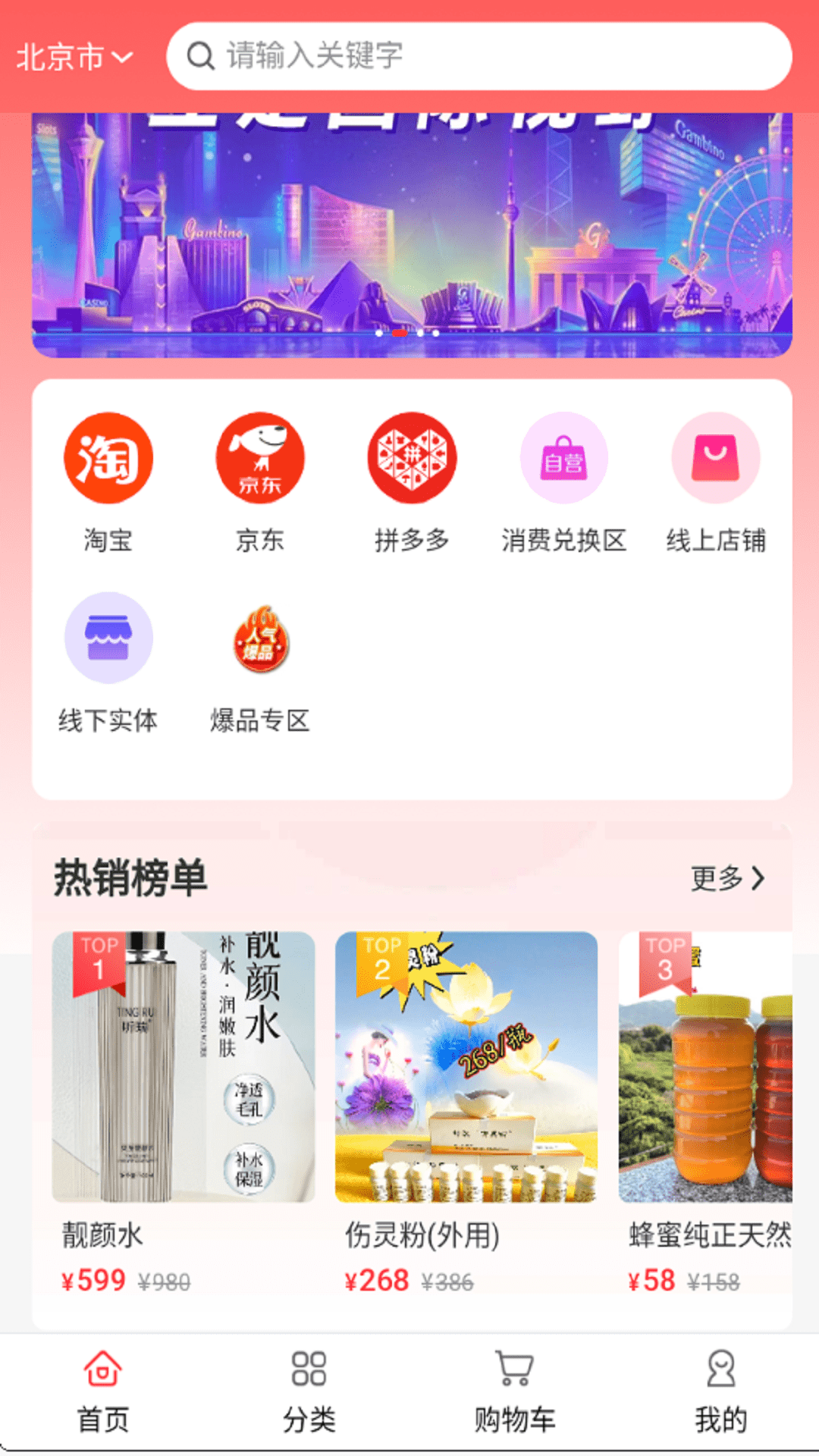
Task: Select the JD (京东) icon
Action: 259,457
